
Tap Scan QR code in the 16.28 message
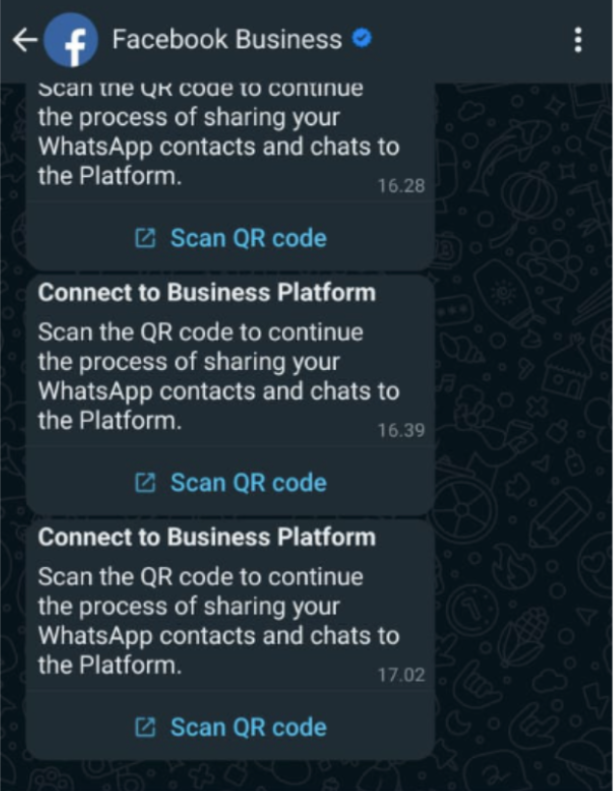[231, 238]
